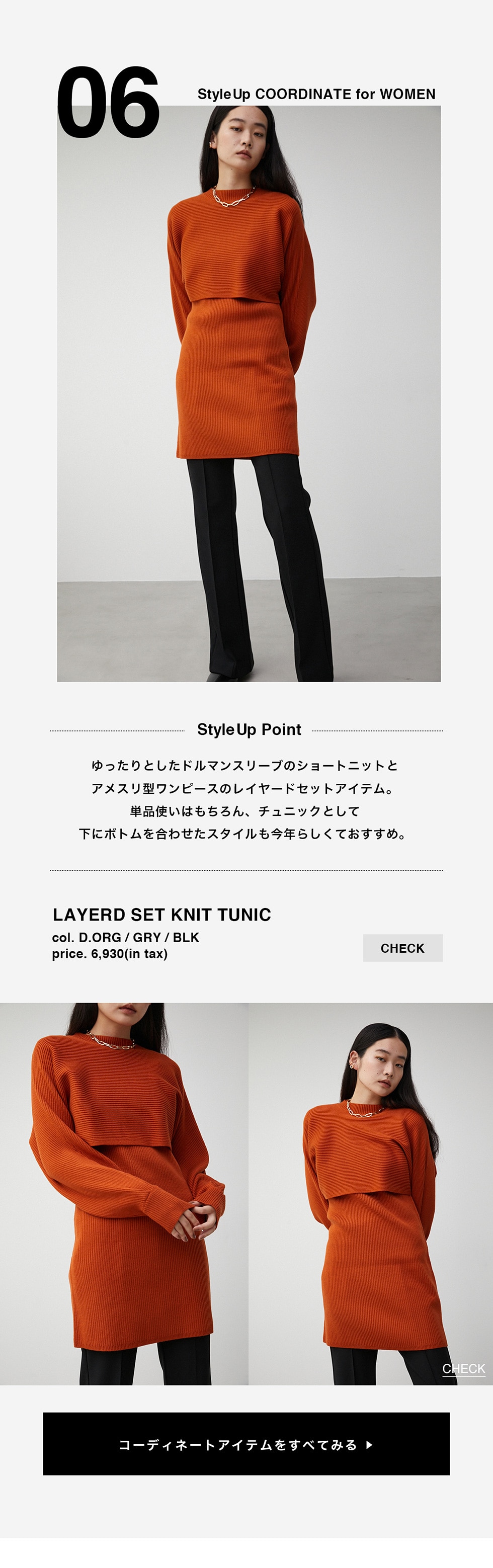Screen dimensions: 493x1568
Task: Tap the gray CHECK button beside price
Action: tap(402, 948)
